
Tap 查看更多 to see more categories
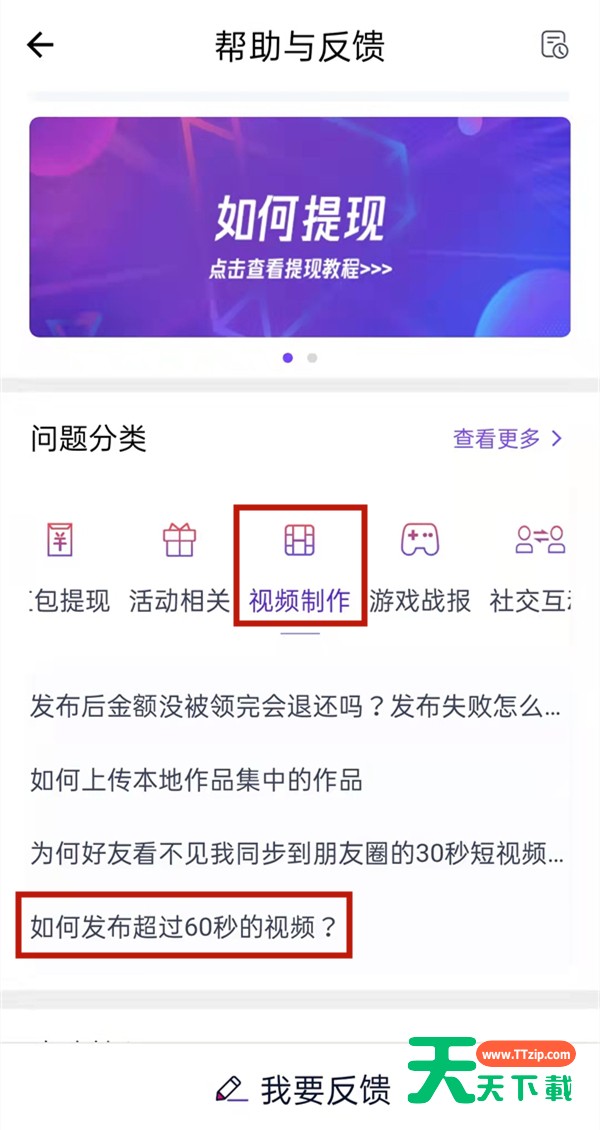[x=508, y=438]
